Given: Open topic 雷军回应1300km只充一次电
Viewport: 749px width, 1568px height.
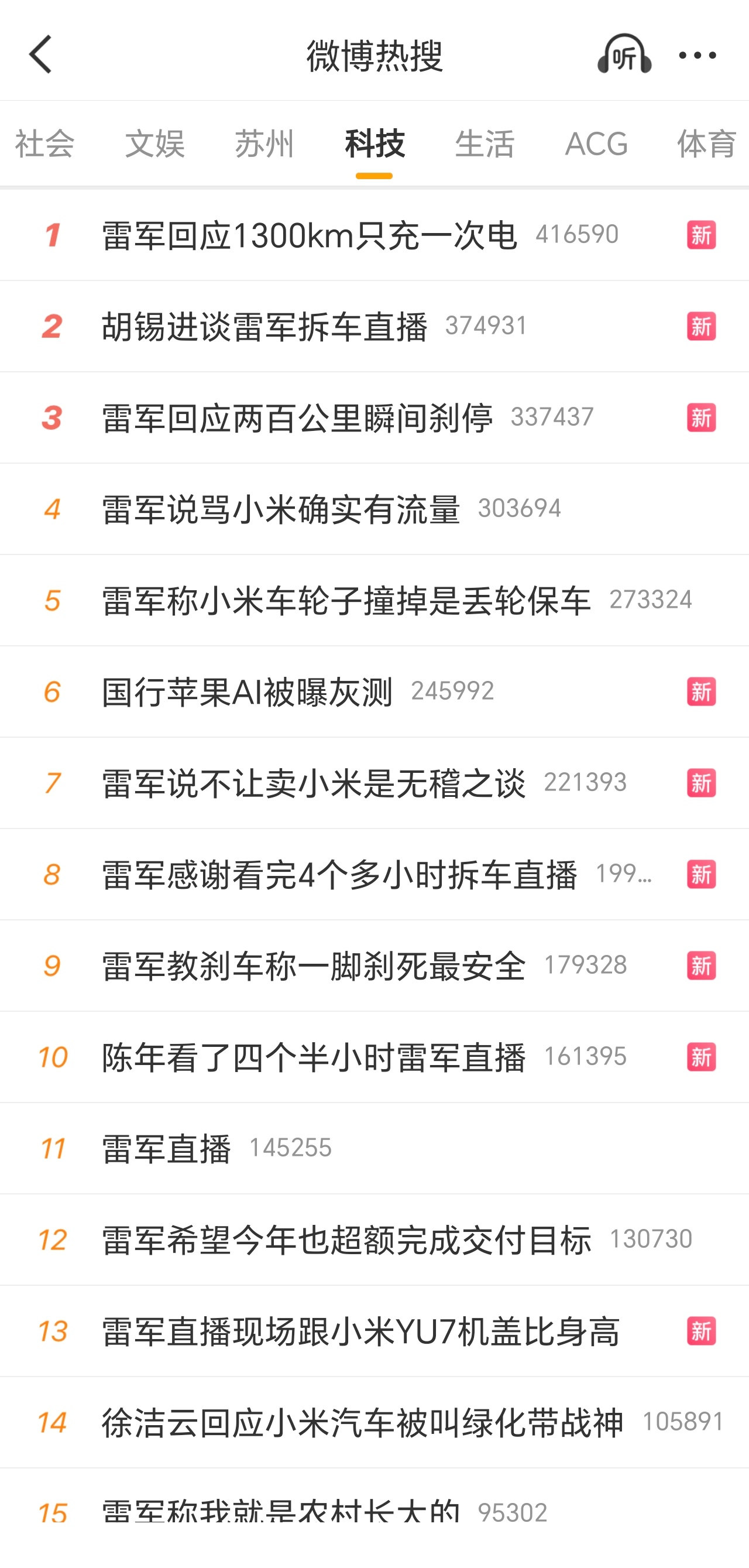Looking at the screenshot, I should pos(309,235).
